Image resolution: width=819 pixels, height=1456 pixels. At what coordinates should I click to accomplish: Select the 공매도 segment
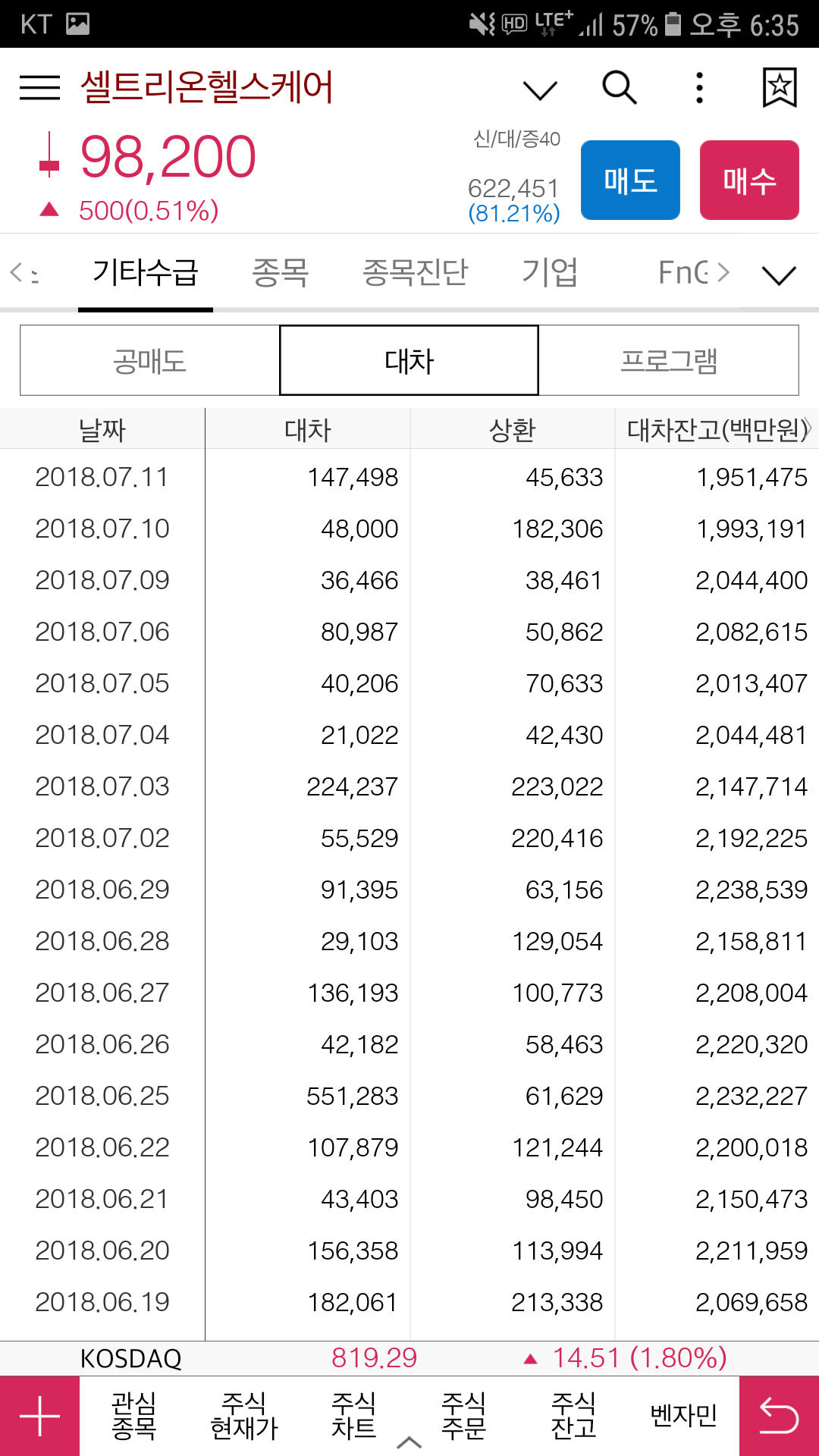click(x=149, y=361)
